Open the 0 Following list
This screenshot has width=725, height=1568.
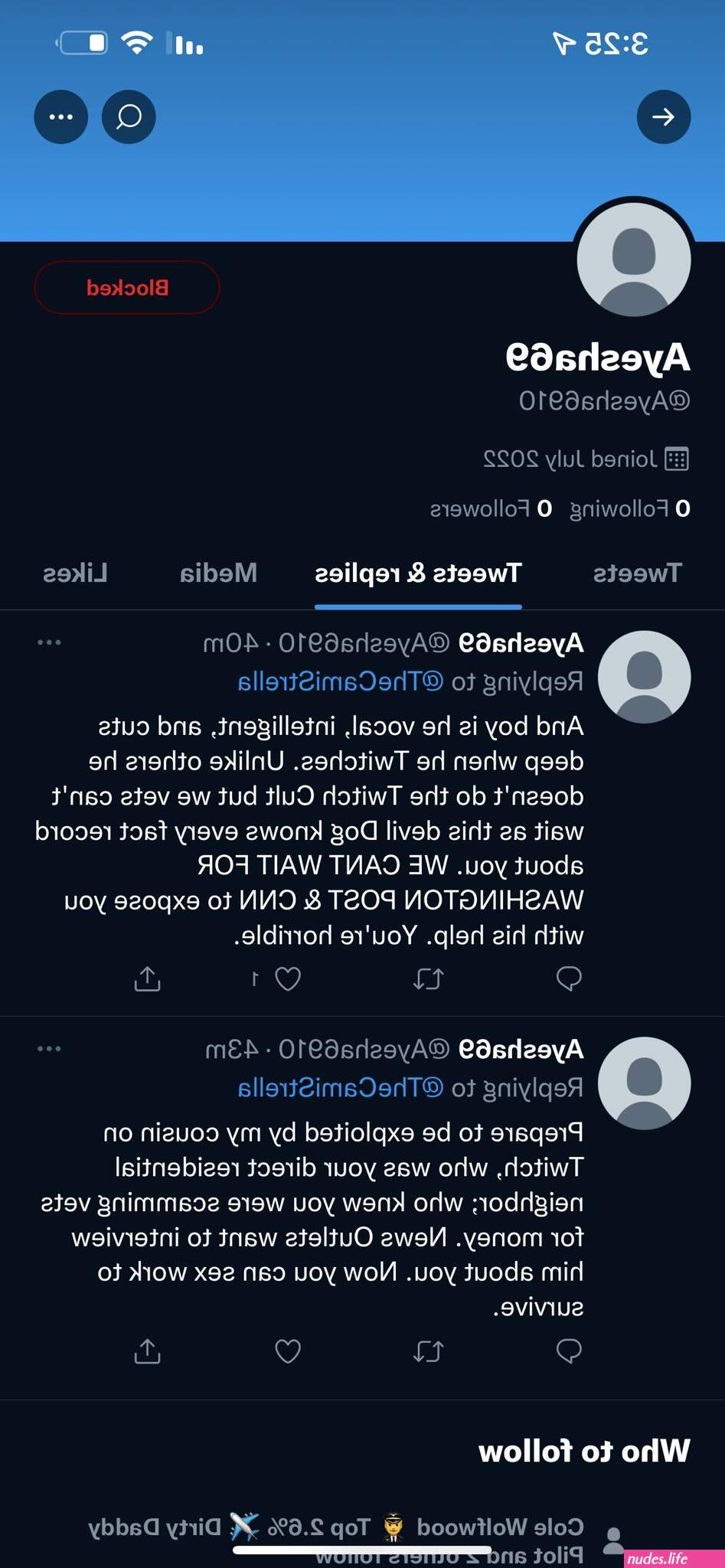click(x=630, y=508)
